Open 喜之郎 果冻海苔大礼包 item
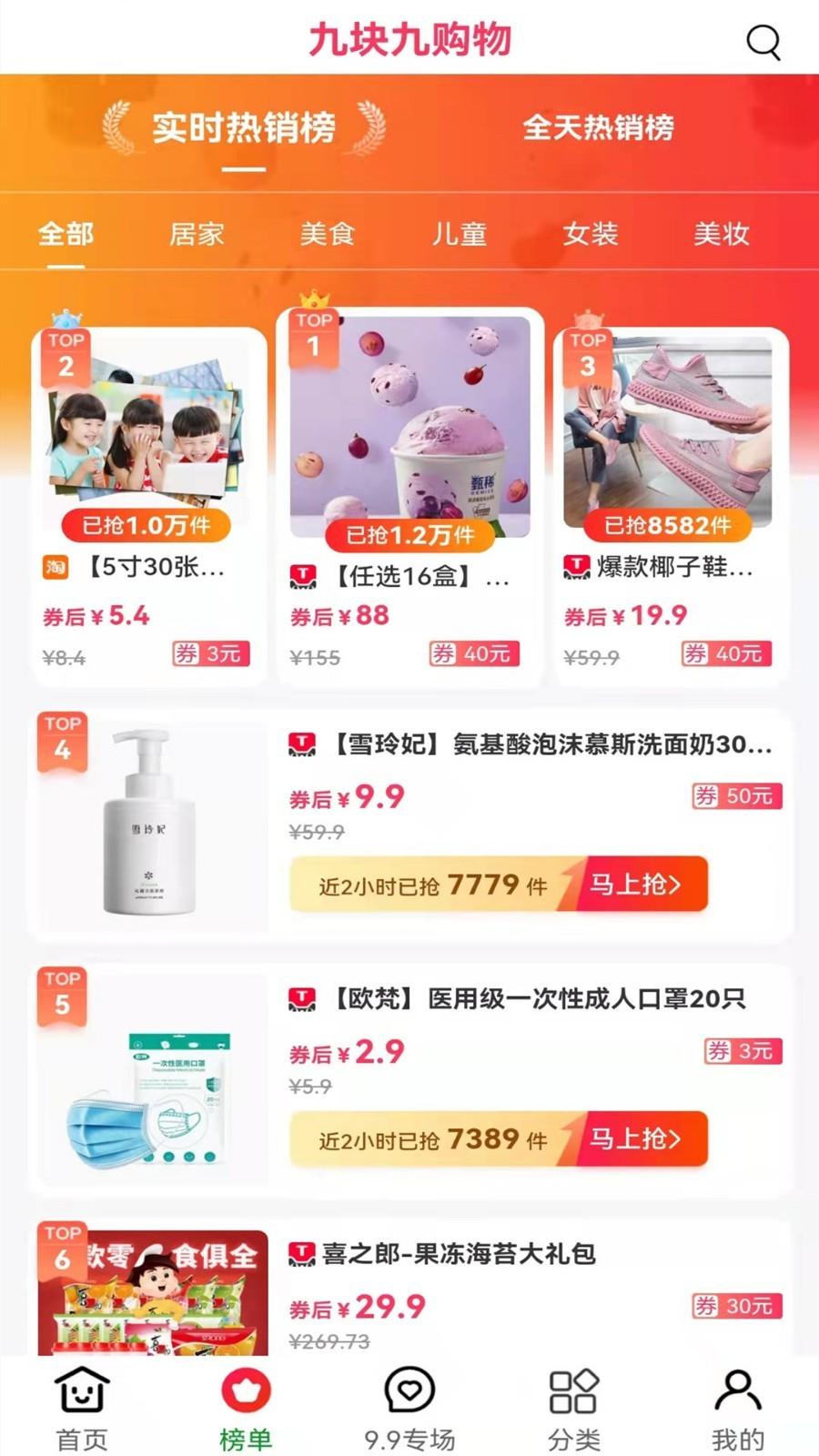 pyautogui.click(x=460, y=1254)
